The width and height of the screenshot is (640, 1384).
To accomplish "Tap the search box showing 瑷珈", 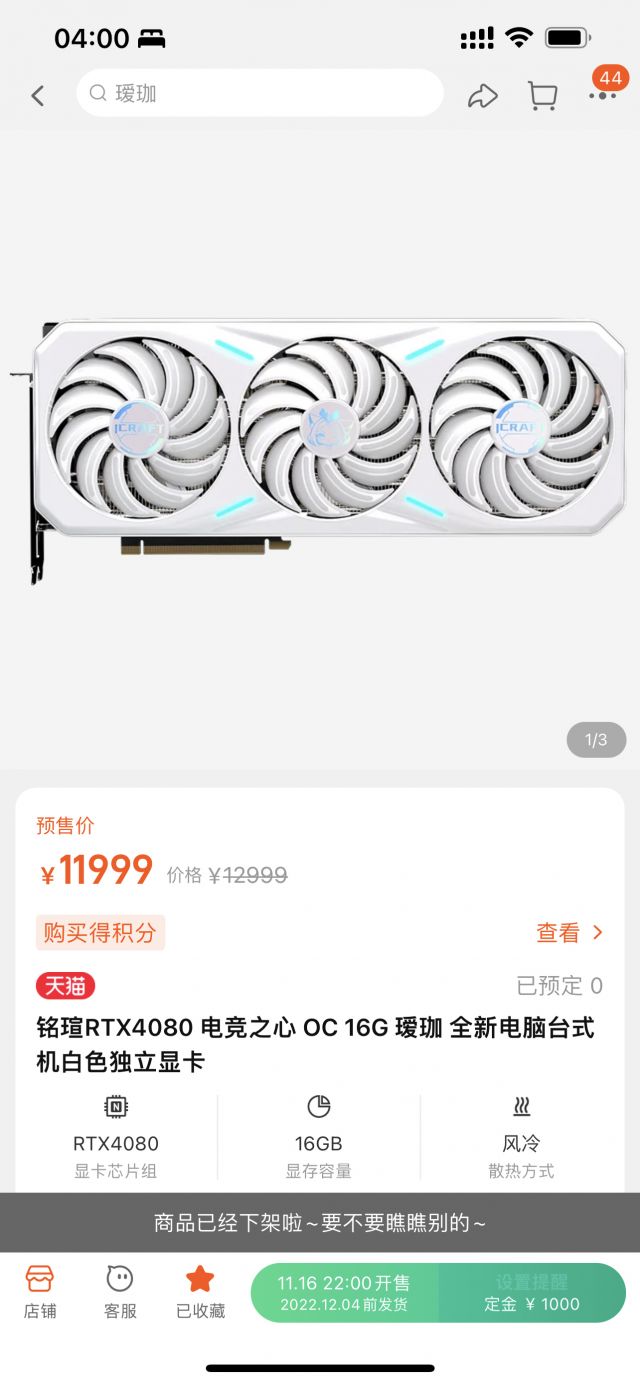I will 260,93.
